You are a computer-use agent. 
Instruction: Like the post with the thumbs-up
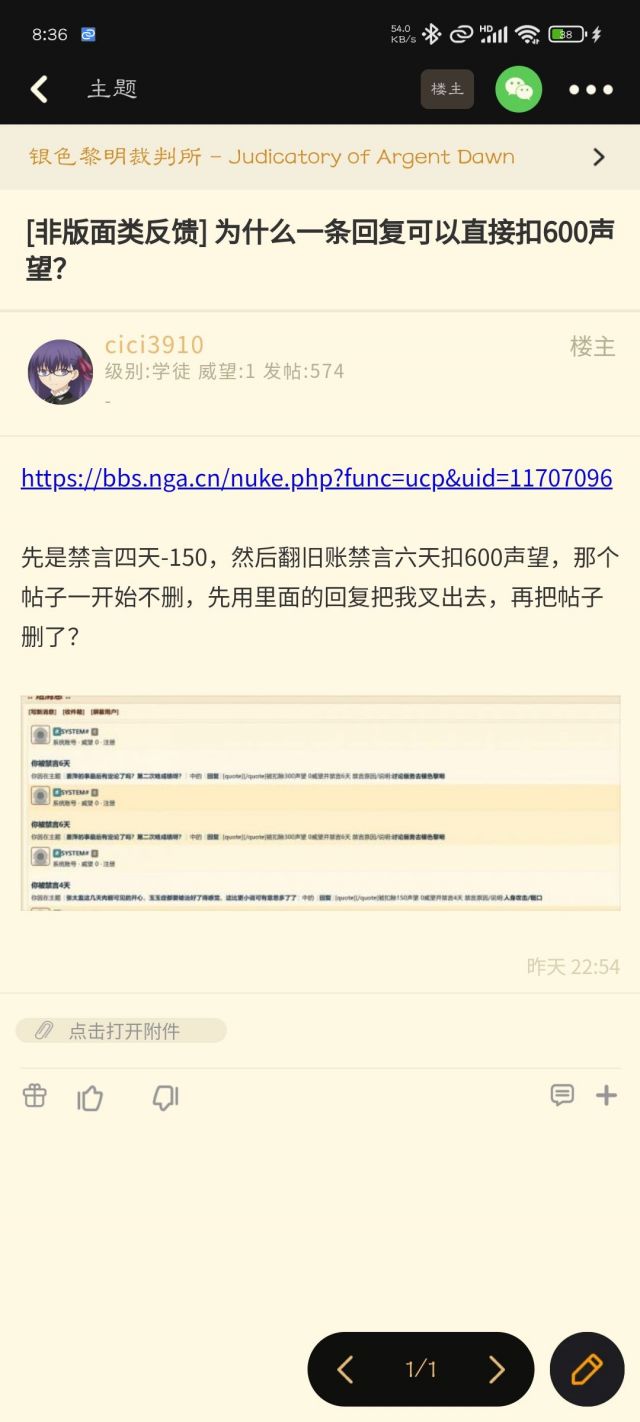coord(90,1097)
